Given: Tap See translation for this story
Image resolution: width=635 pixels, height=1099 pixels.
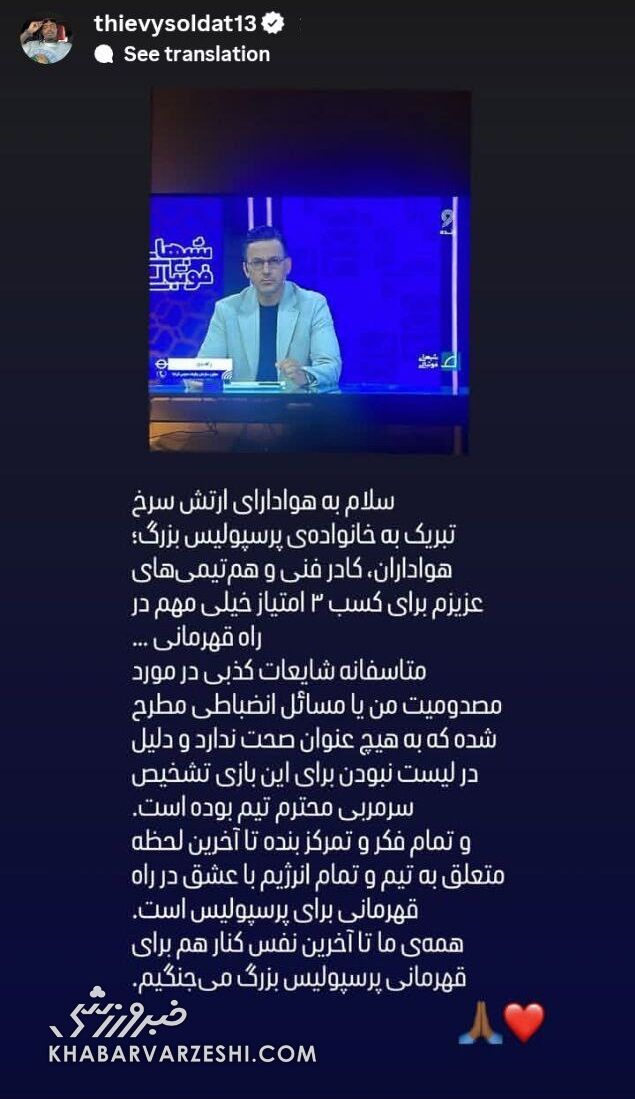Looking at the screenshot, I should click(196, 54).
